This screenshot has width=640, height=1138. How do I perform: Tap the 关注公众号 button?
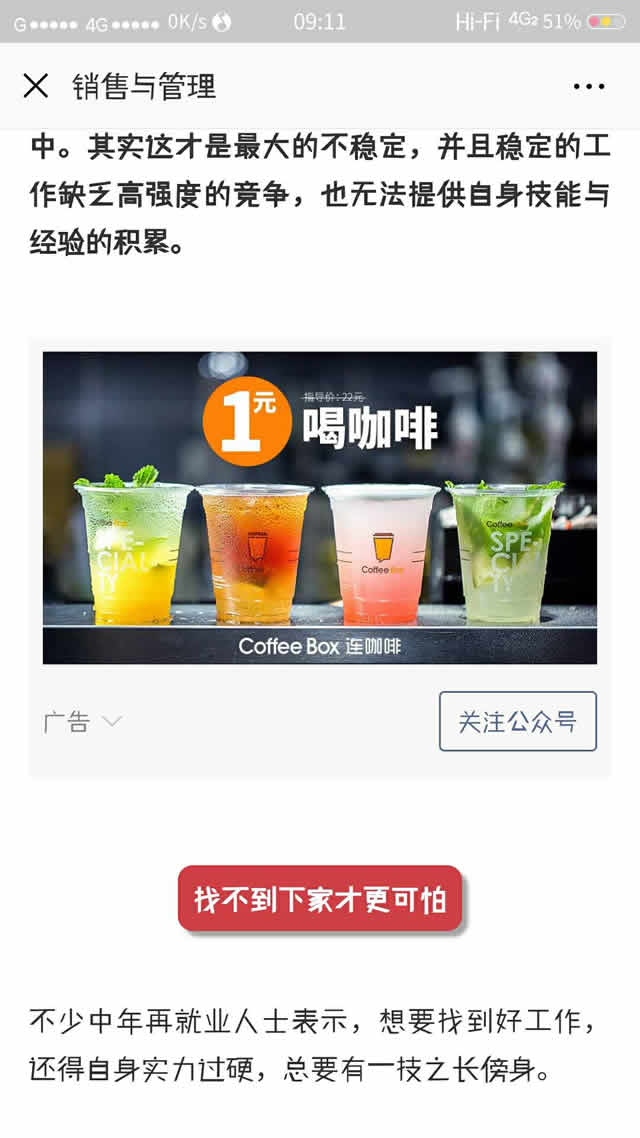[517, 721]
